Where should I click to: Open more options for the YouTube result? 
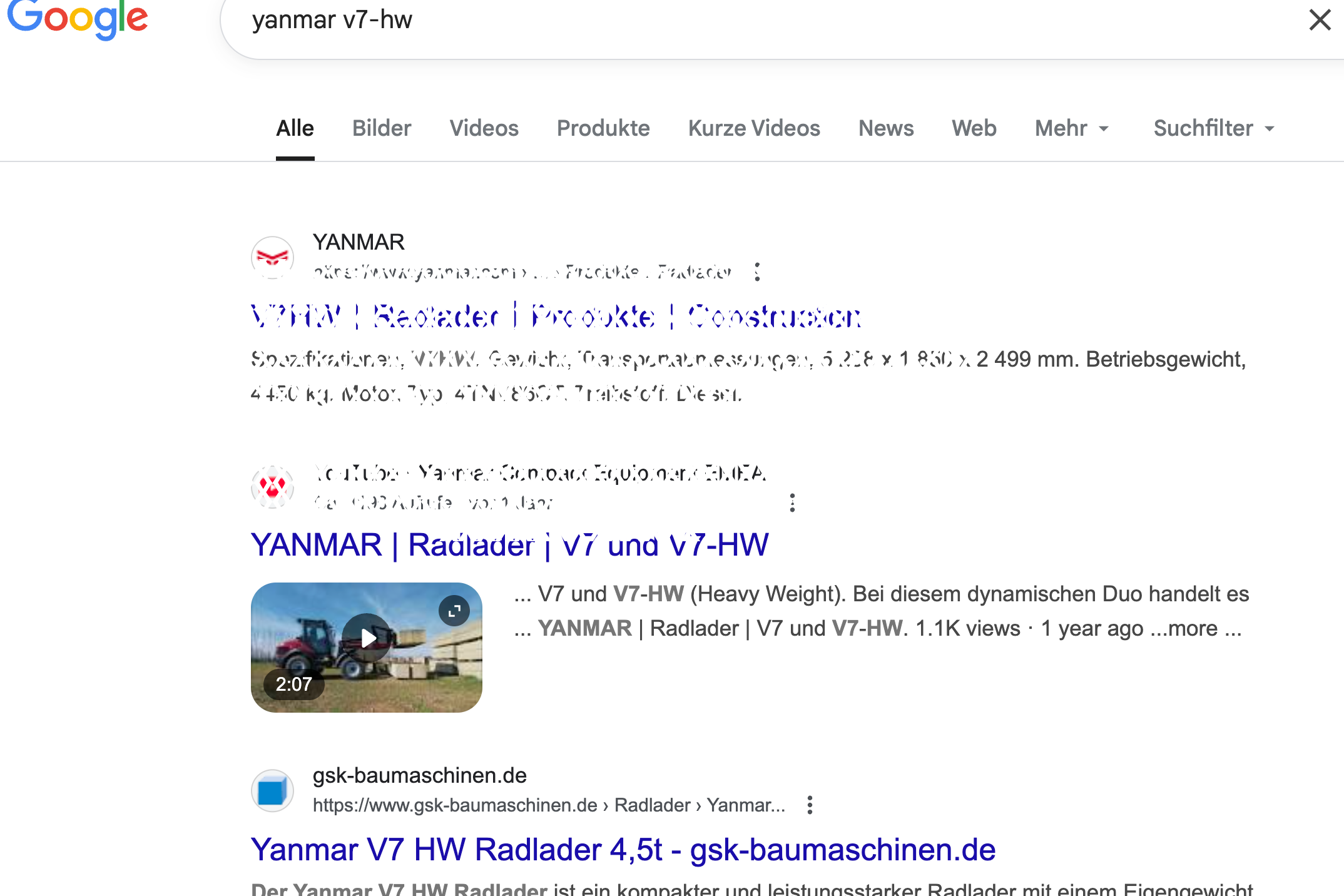[x=792, y=502]
